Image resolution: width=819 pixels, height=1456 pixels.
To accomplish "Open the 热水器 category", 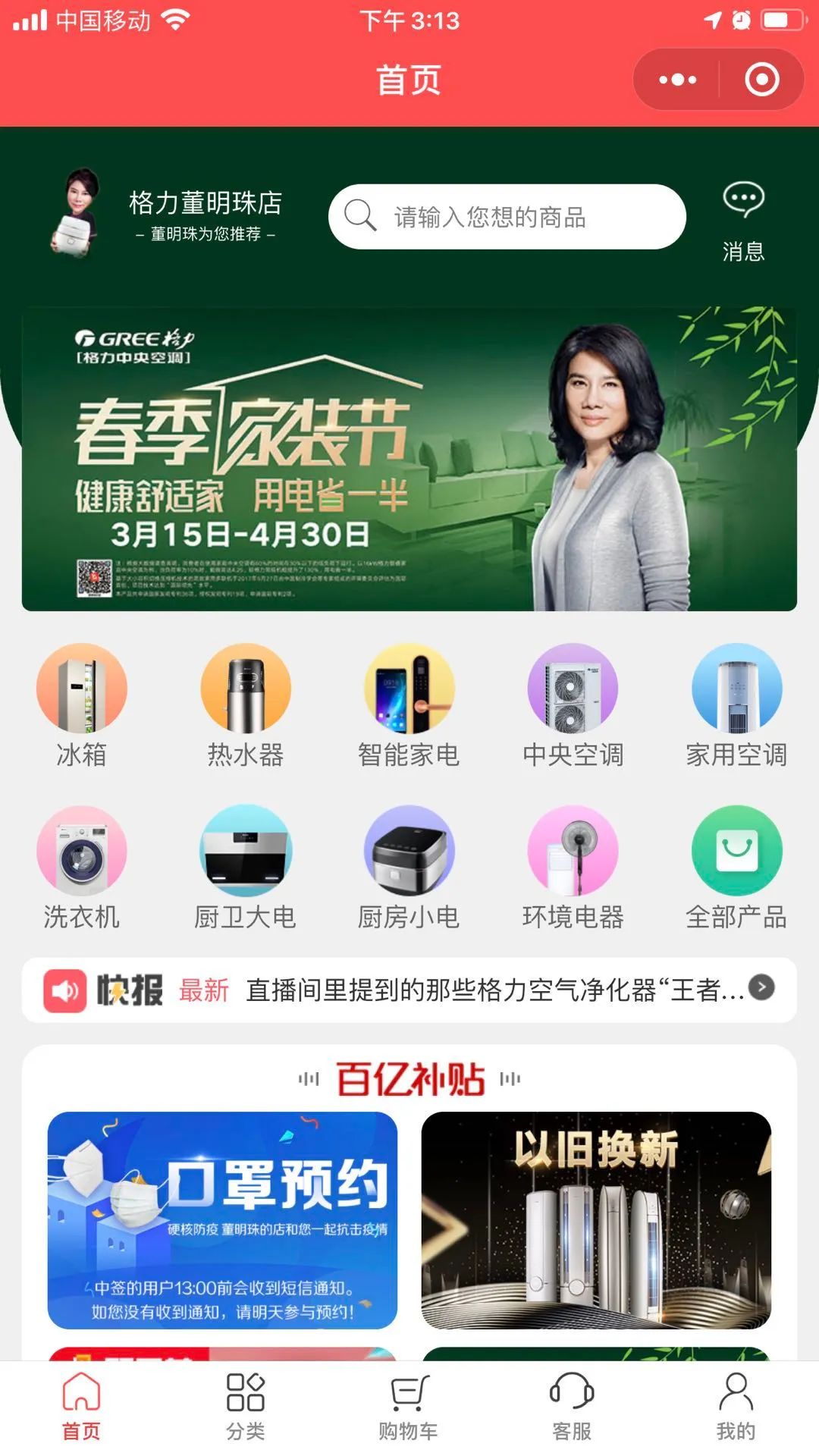I will pyautogui.click(x=246, y=705).
